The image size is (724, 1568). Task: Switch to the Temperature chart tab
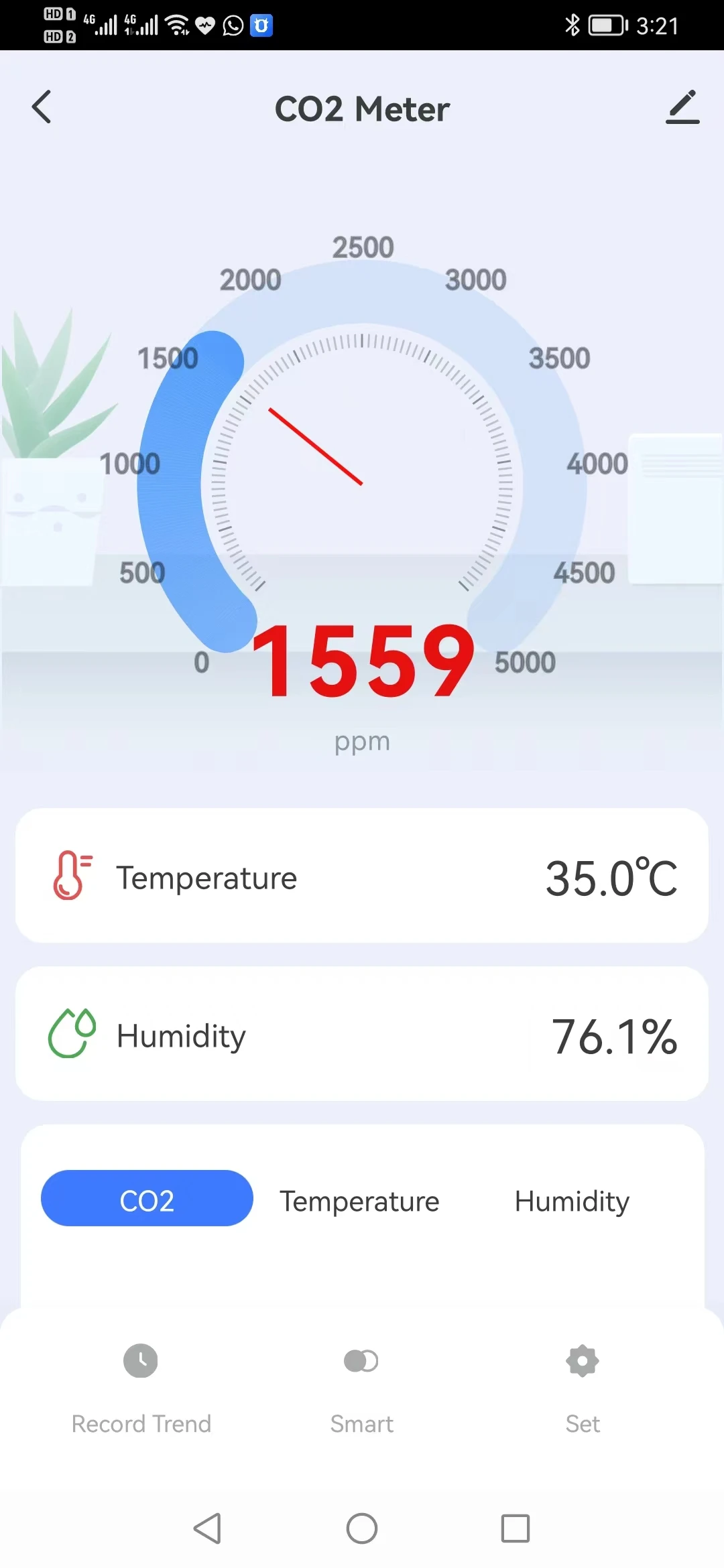tap(359, 1199)
